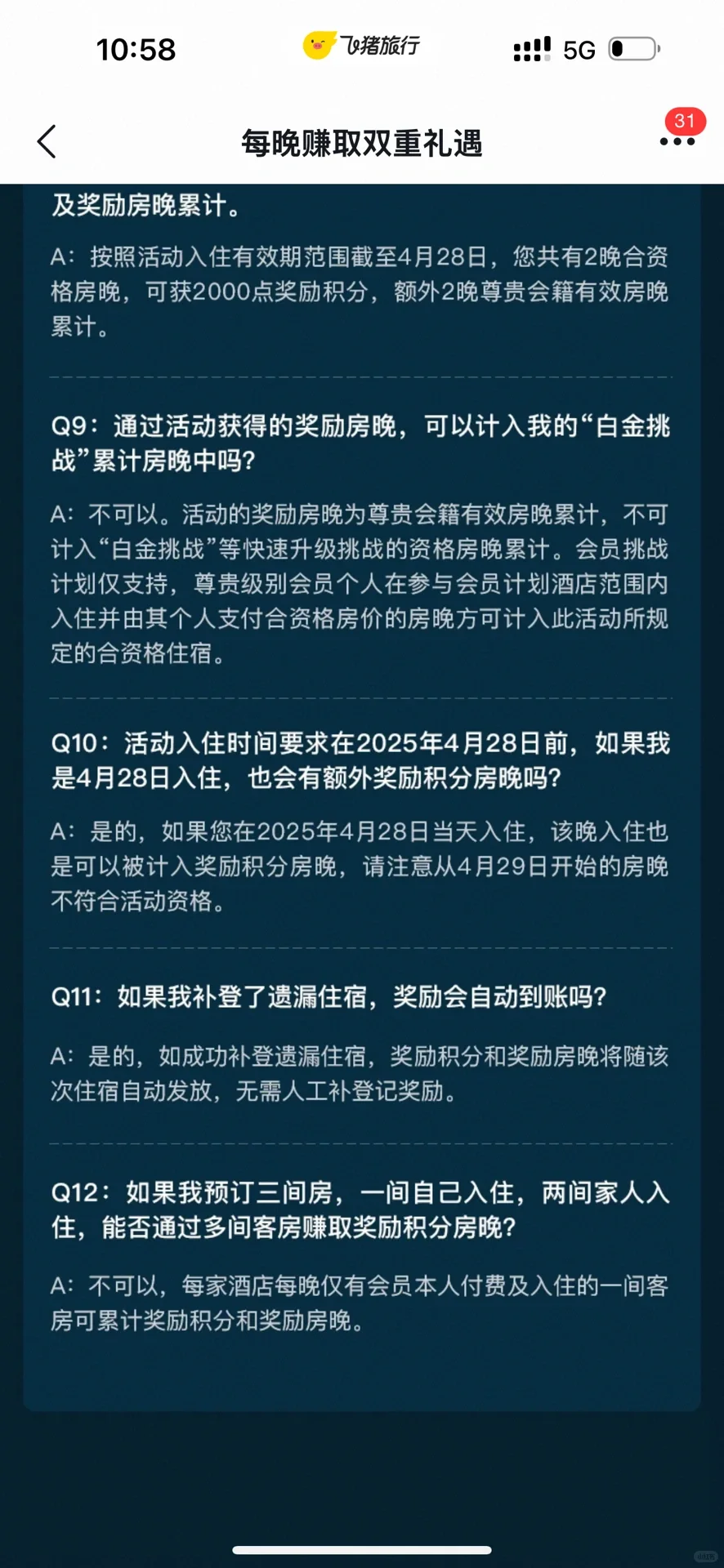Open the three-dot more menu
Image resolution: width=724 pixels, height=1568 pixels.
[x=677, y=142]
